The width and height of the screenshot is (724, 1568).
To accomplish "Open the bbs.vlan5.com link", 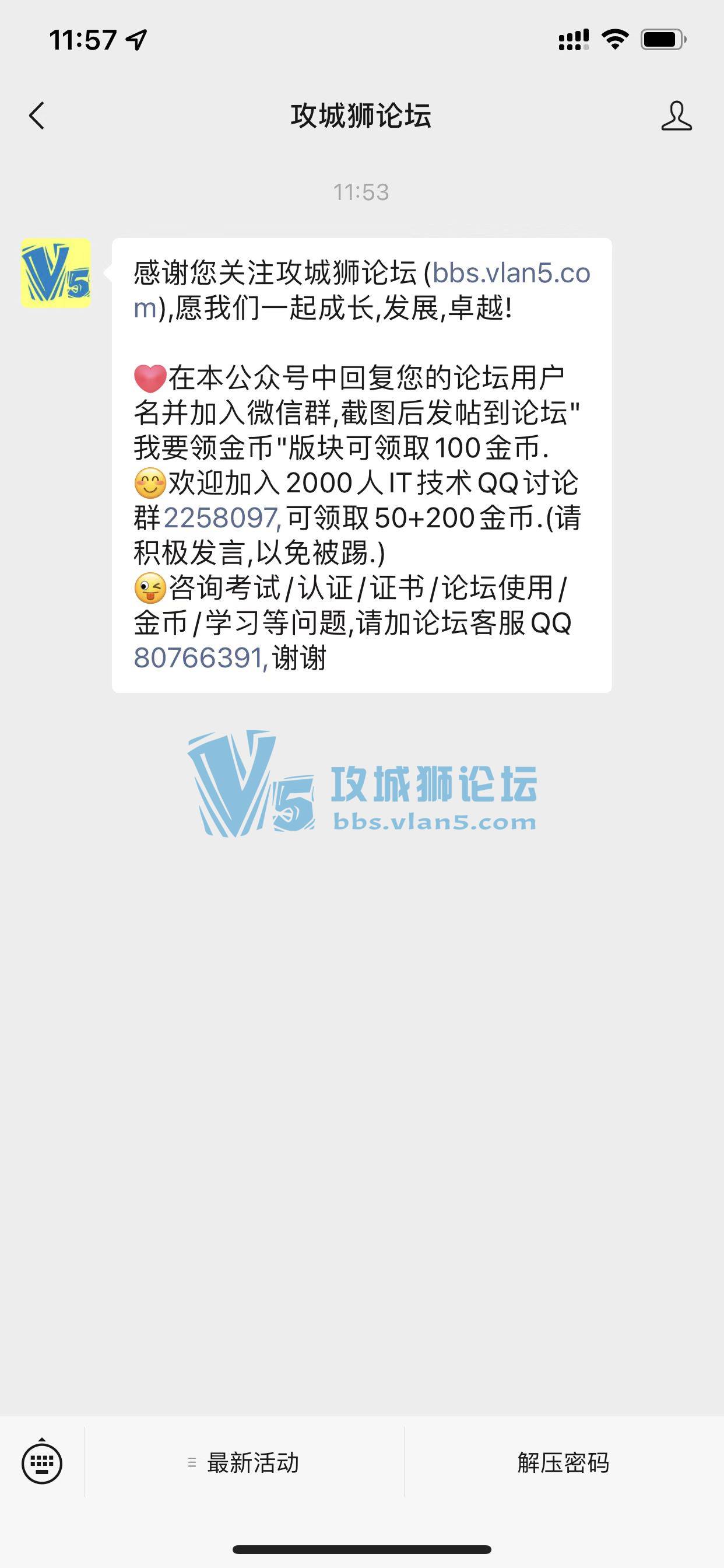I will click(511, 274).
